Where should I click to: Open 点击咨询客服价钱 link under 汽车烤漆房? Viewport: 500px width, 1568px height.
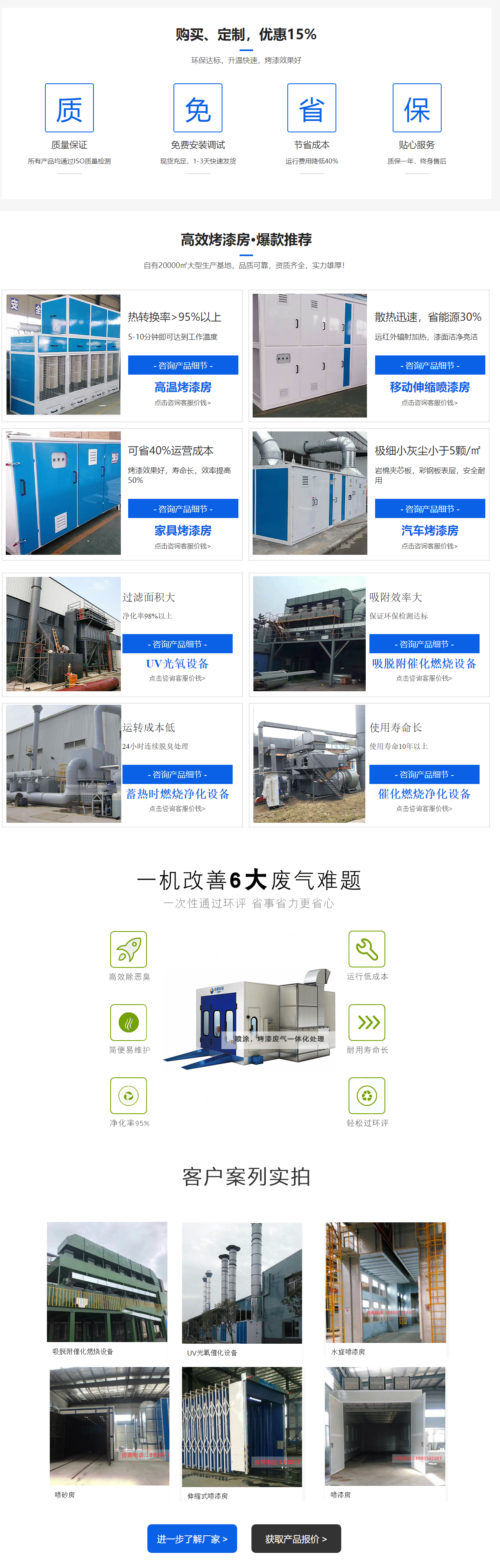pos(429,546)
